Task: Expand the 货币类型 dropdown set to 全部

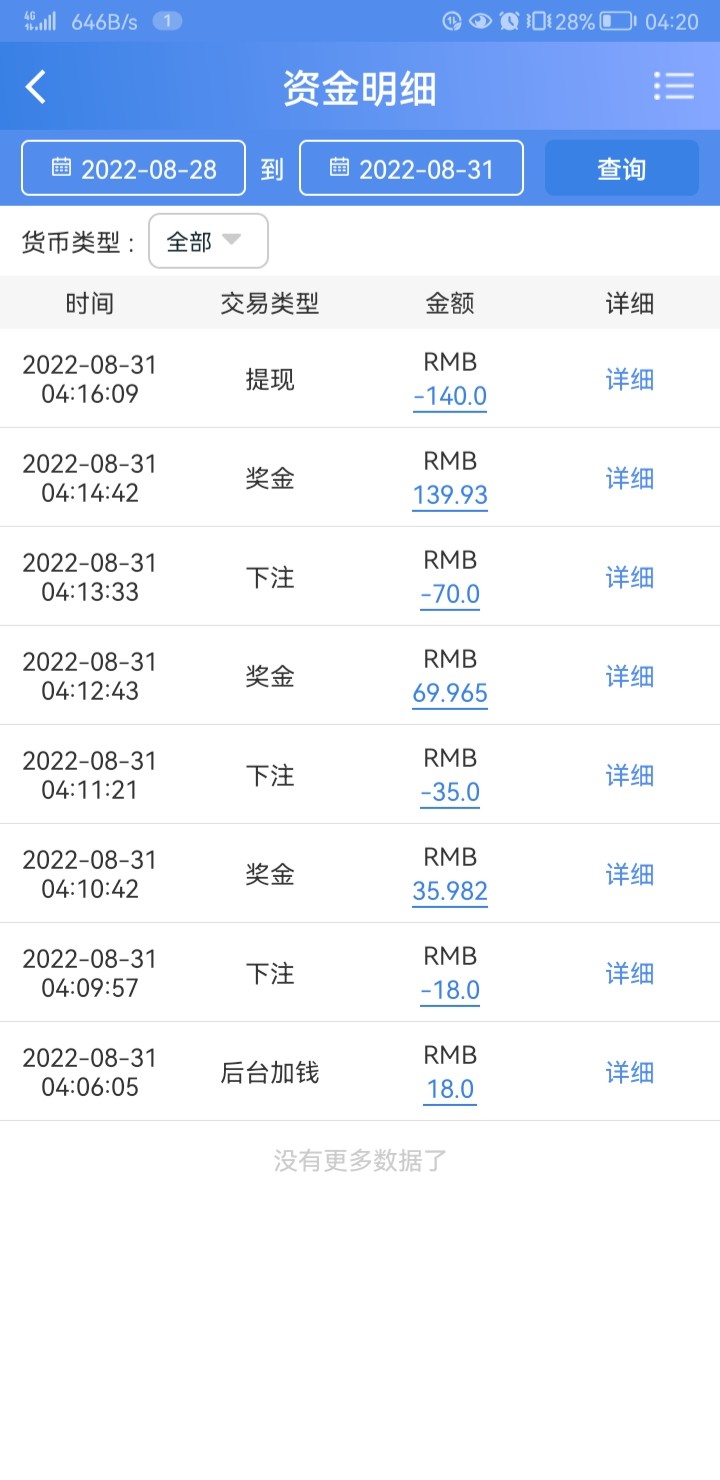Action: pos(208,241)
